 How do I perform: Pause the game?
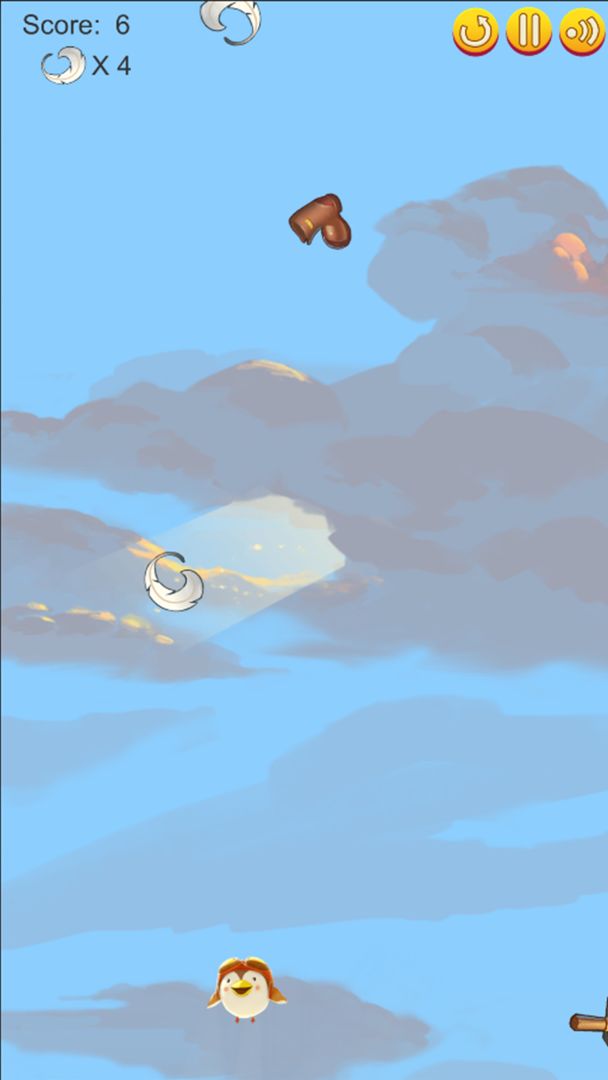(528, 31)
